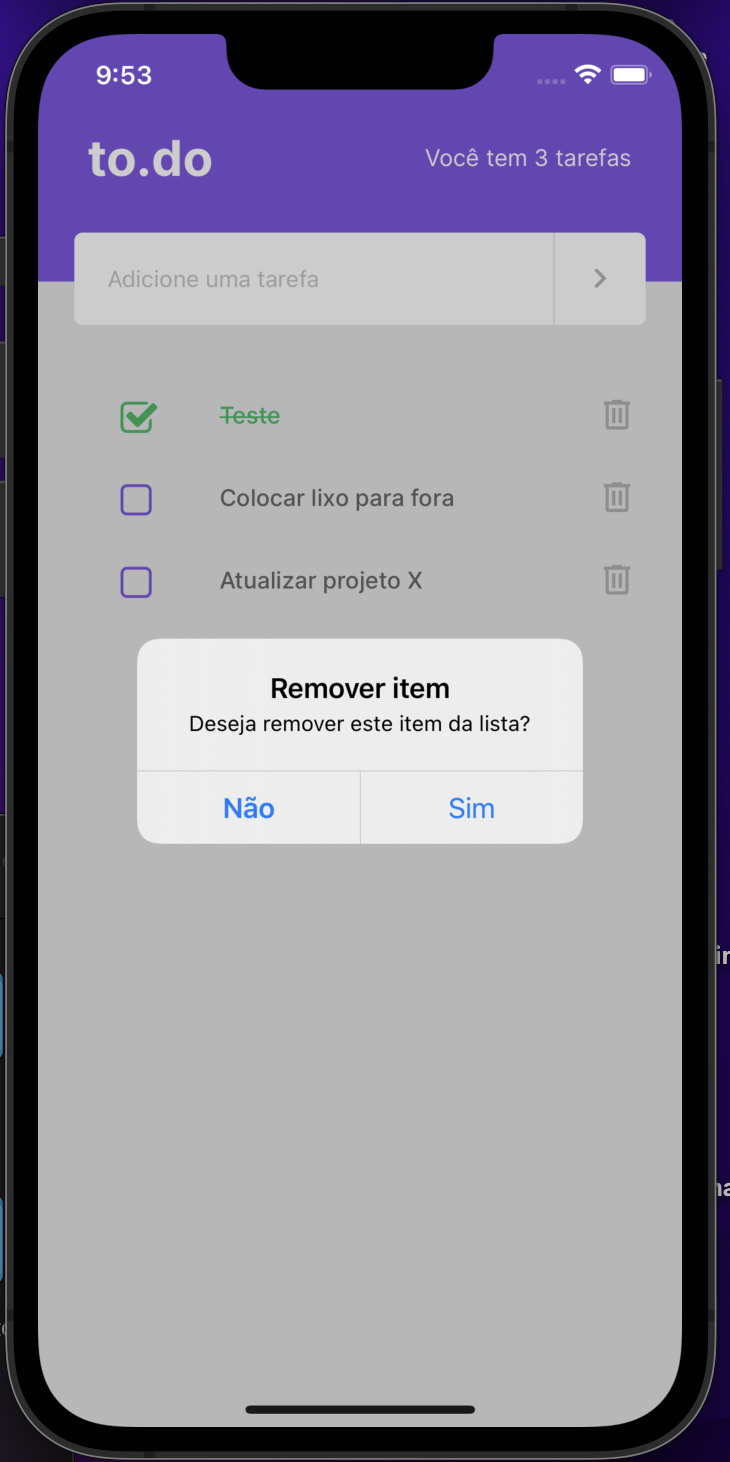Uncheck the completed Teste task
Viewport: 730px width, 1462px height.
137,417
